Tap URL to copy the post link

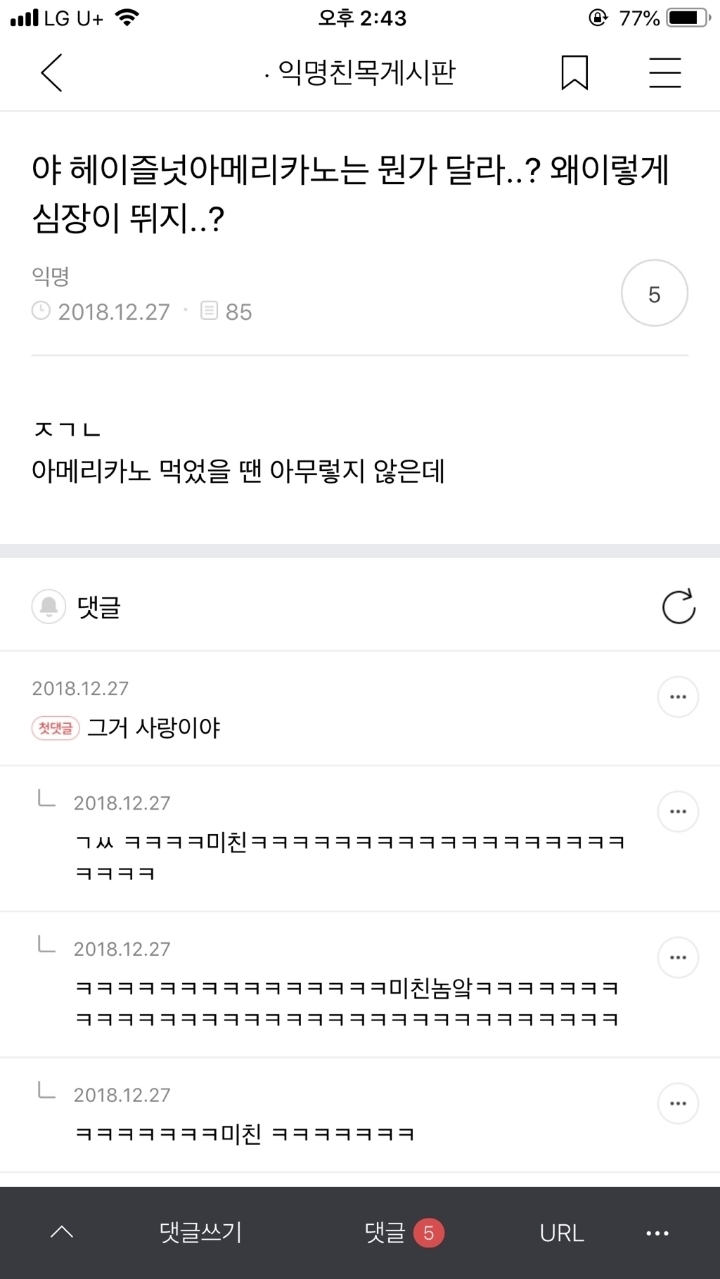[562, 1233]
